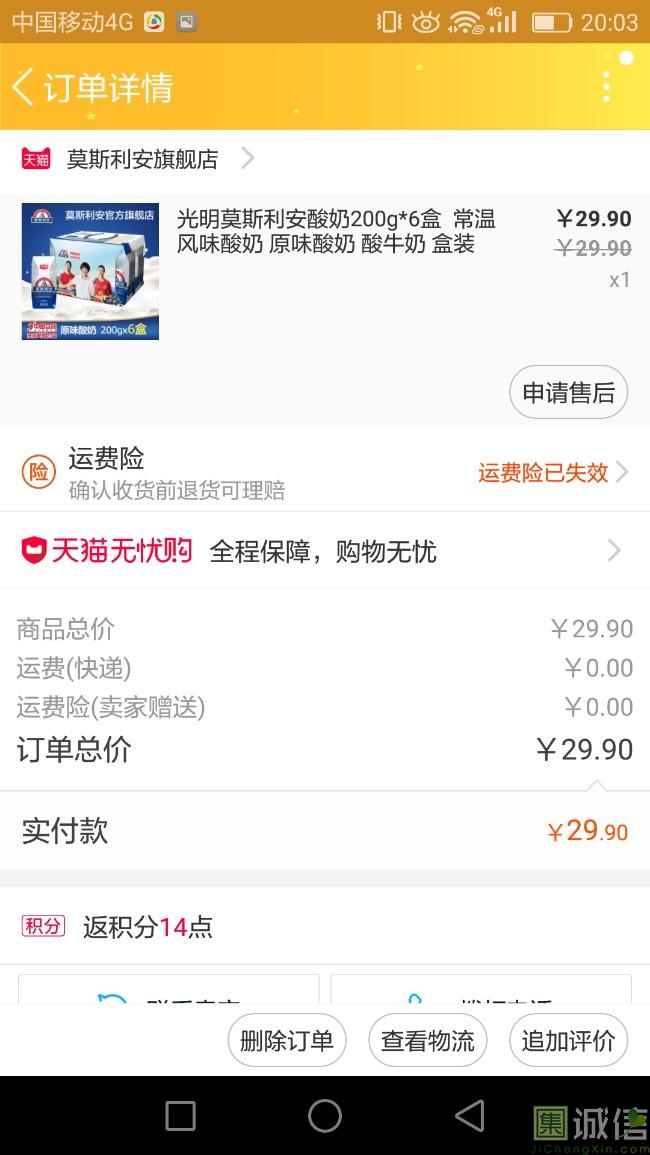Open the 光明莫斯利安酸奶 product image

pos(90,271)
